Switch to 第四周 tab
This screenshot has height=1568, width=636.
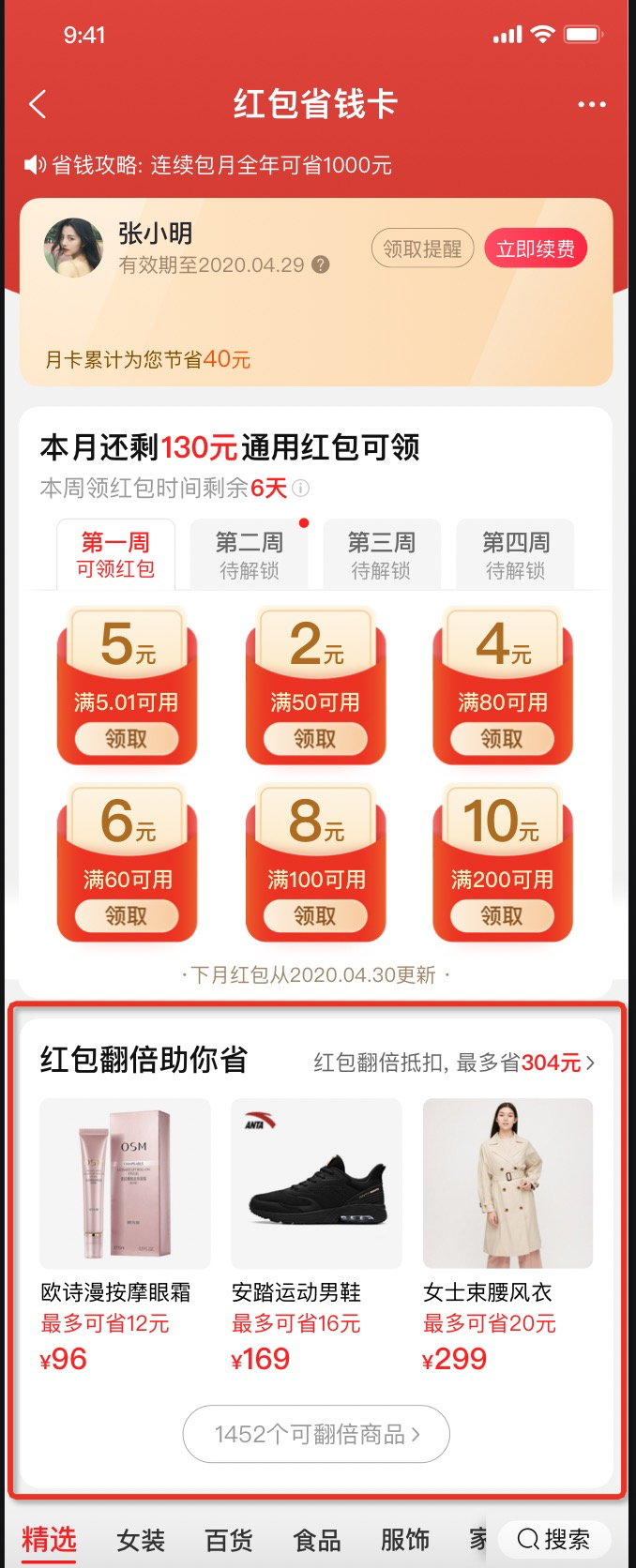515,555
